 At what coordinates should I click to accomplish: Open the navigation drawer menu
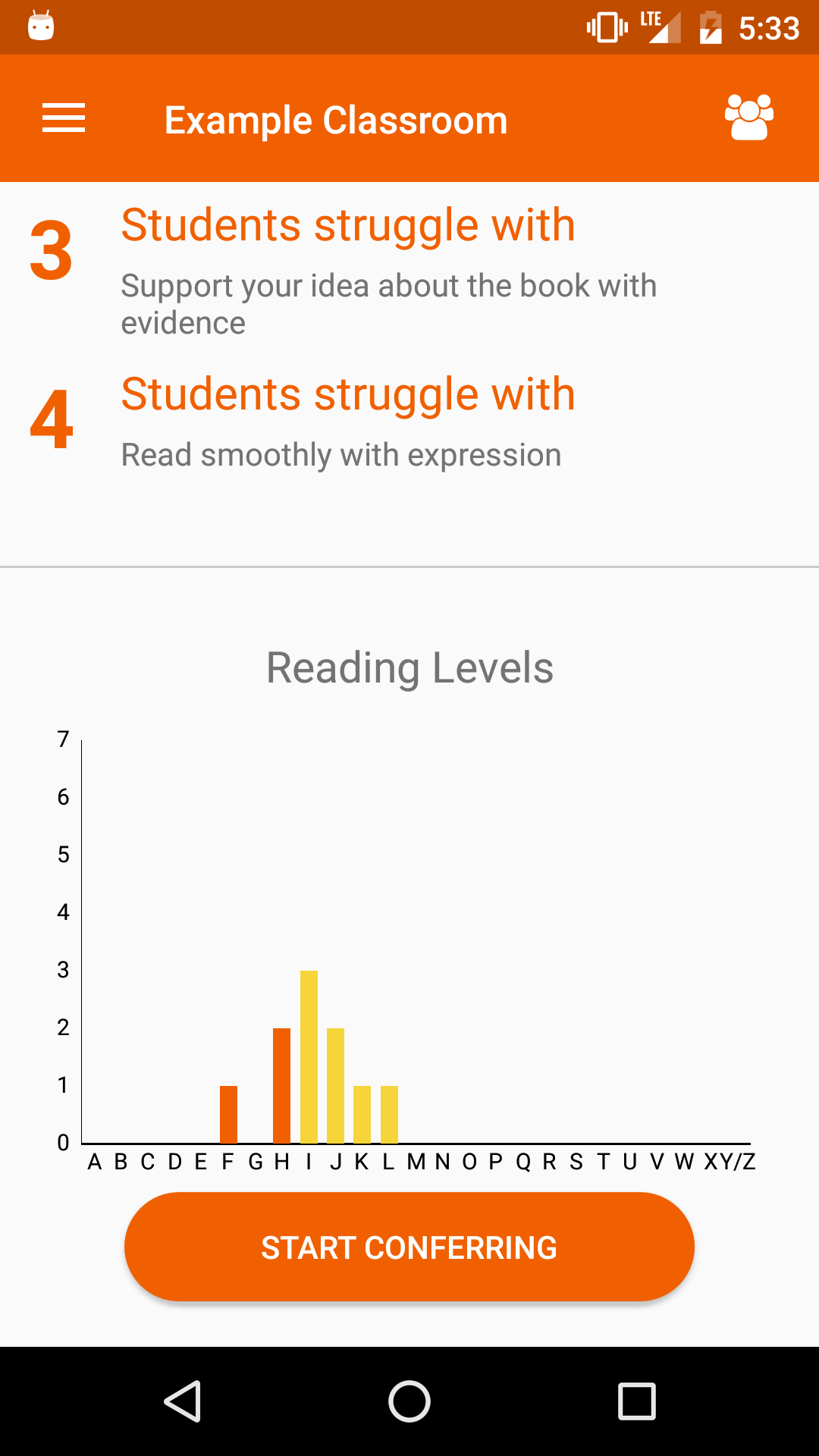(x=64, y=118)
